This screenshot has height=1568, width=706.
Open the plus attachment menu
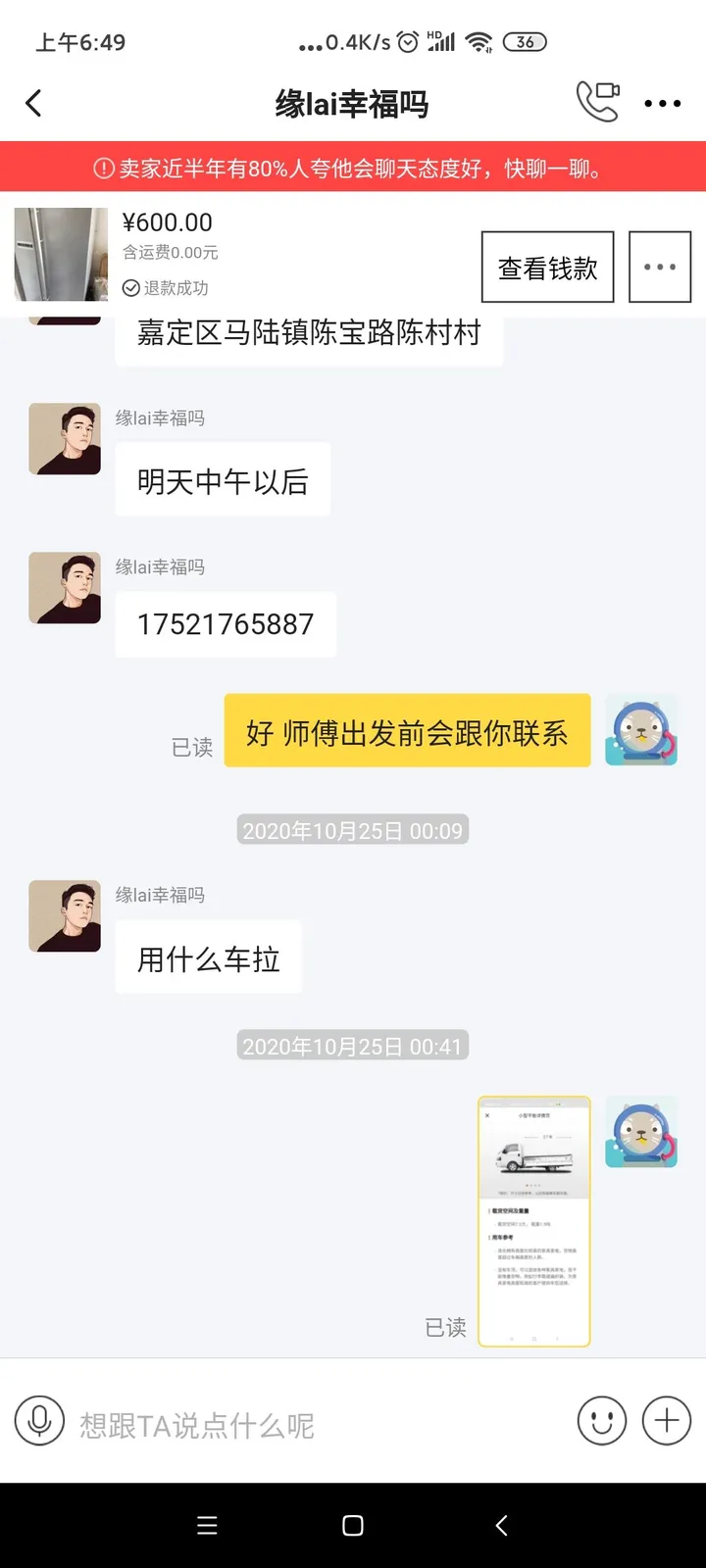[x=666, y=1419]
